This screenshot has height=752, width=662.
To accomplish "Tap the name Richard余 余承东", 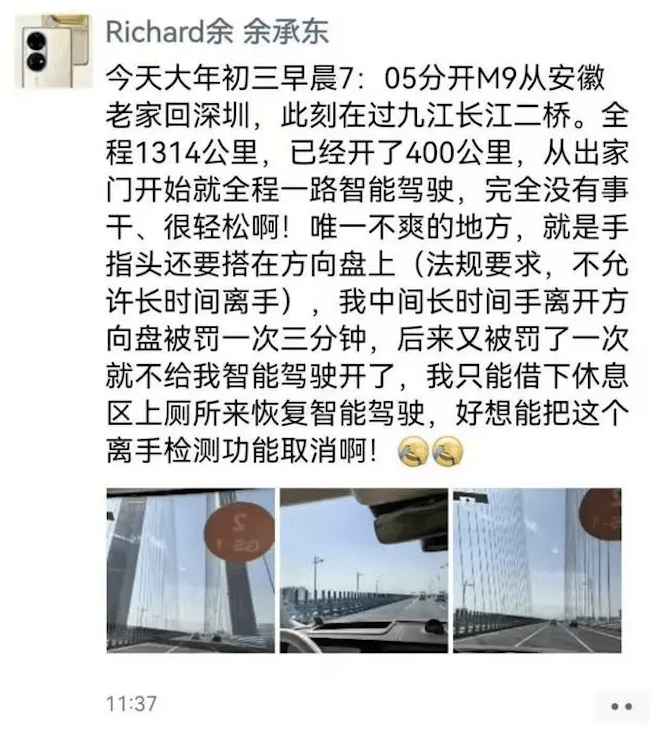I will pyautogui.click(x=217, y=32).
